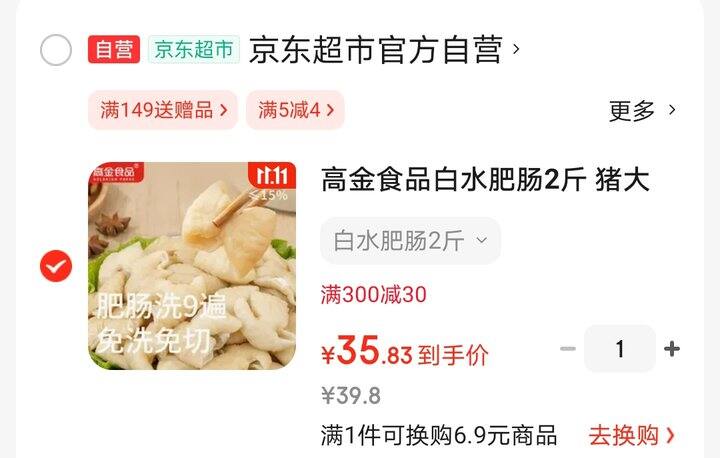Decrease quantity with the minus button
720x458 pixels.
[568, 349]
